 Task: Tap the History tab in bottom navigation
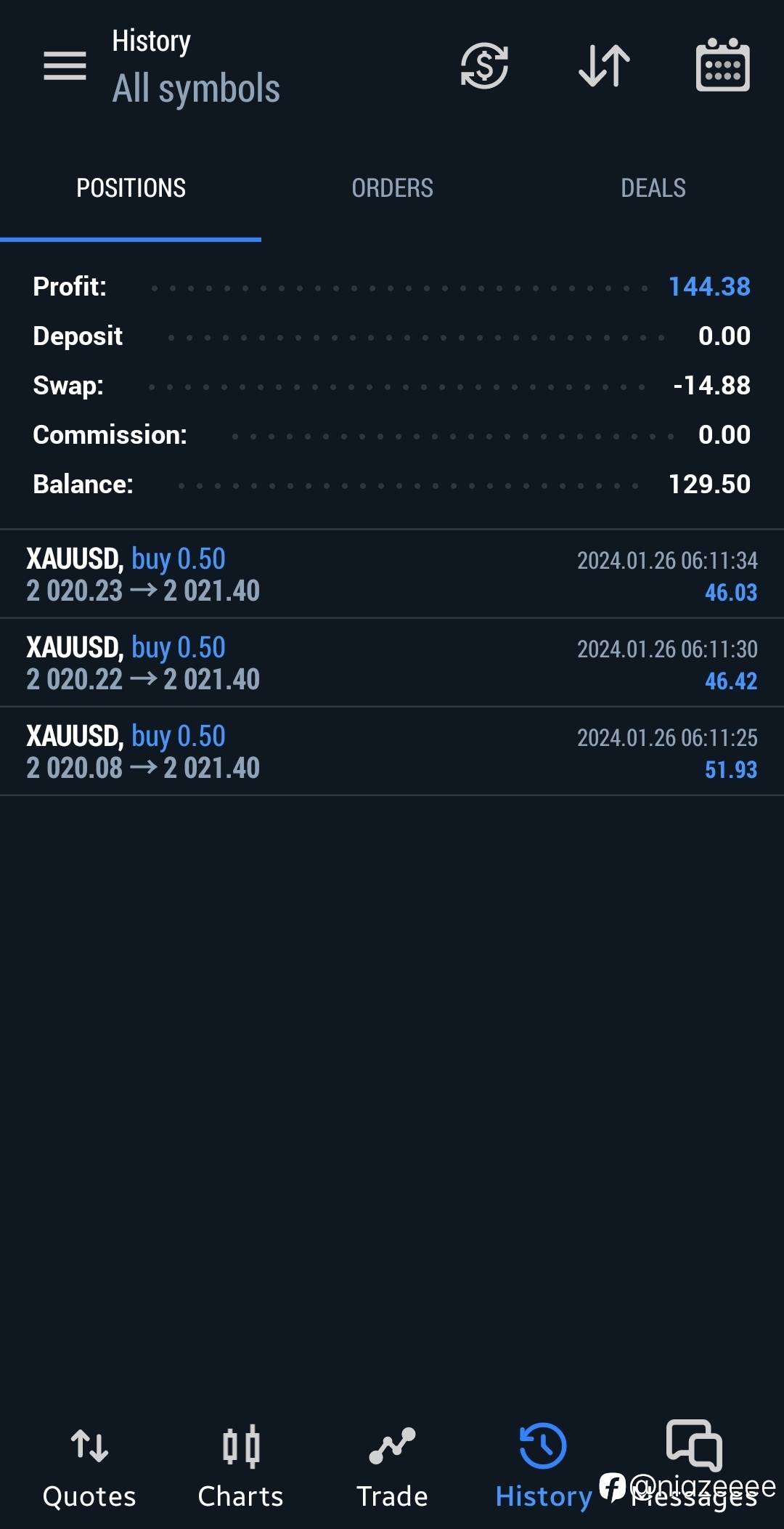[x=543, y=1464]
